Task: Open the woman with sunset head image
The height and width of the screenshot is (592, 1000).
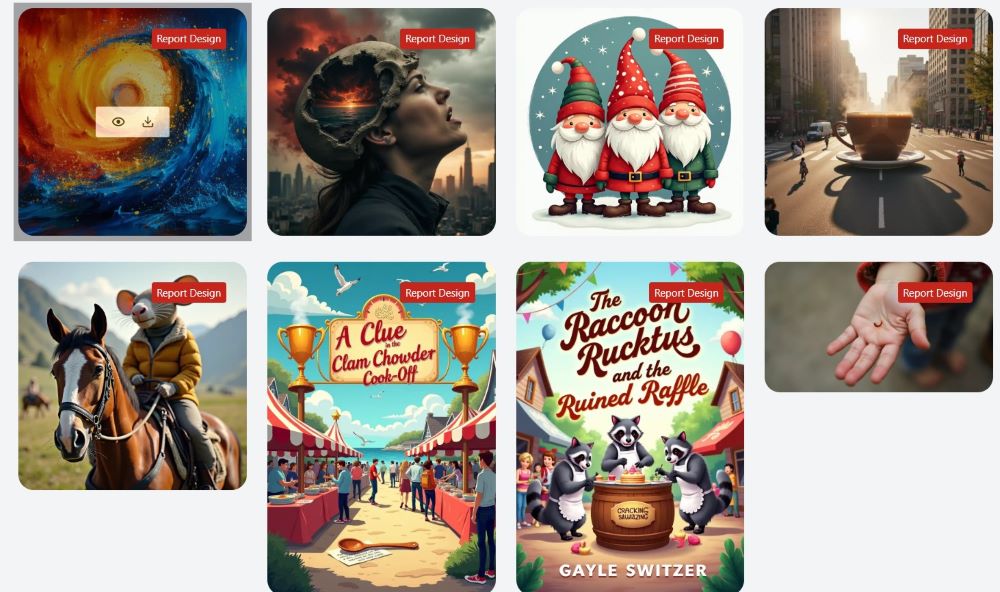Action: [x=381, y=140]
